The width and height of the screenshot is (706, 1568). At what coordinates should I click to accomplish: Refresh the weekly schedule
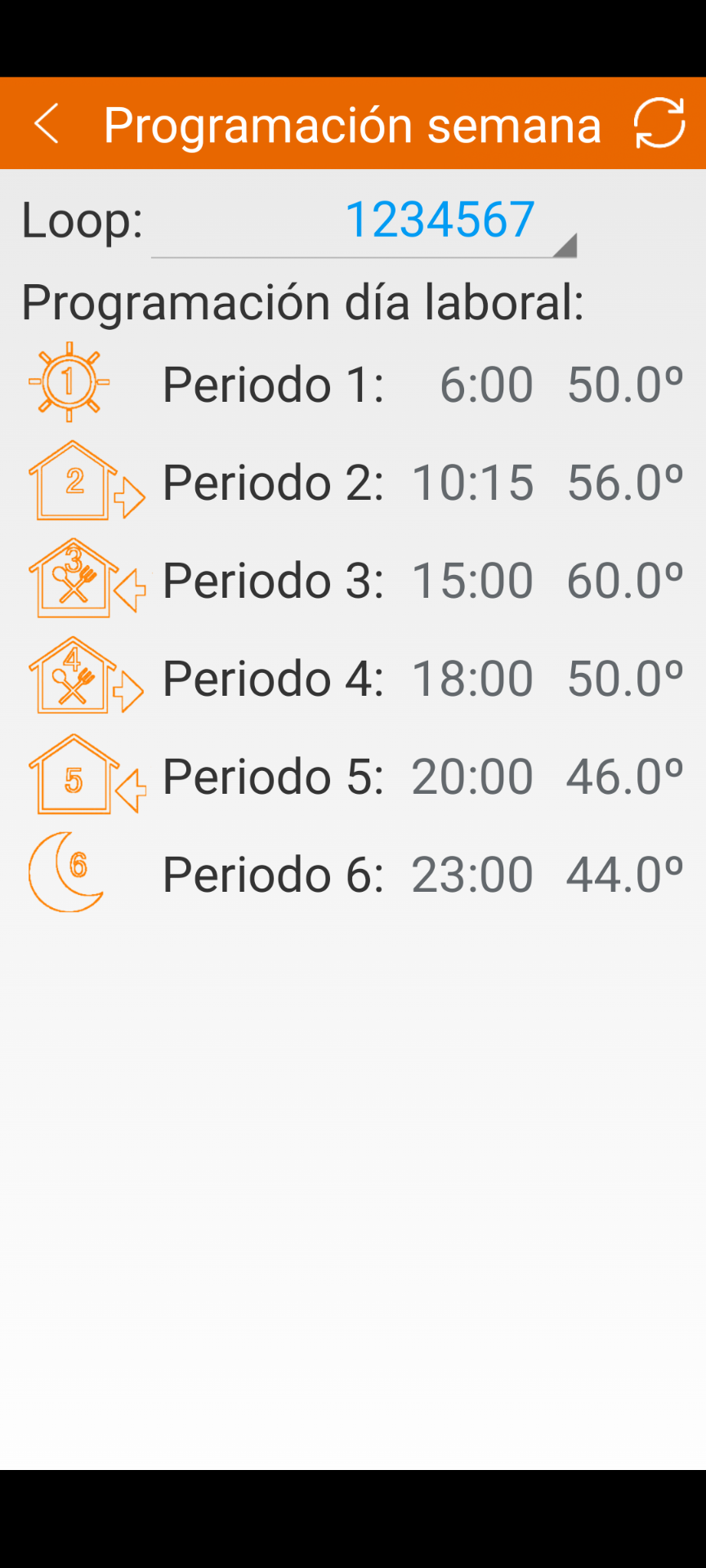click(x=659, y=124)
